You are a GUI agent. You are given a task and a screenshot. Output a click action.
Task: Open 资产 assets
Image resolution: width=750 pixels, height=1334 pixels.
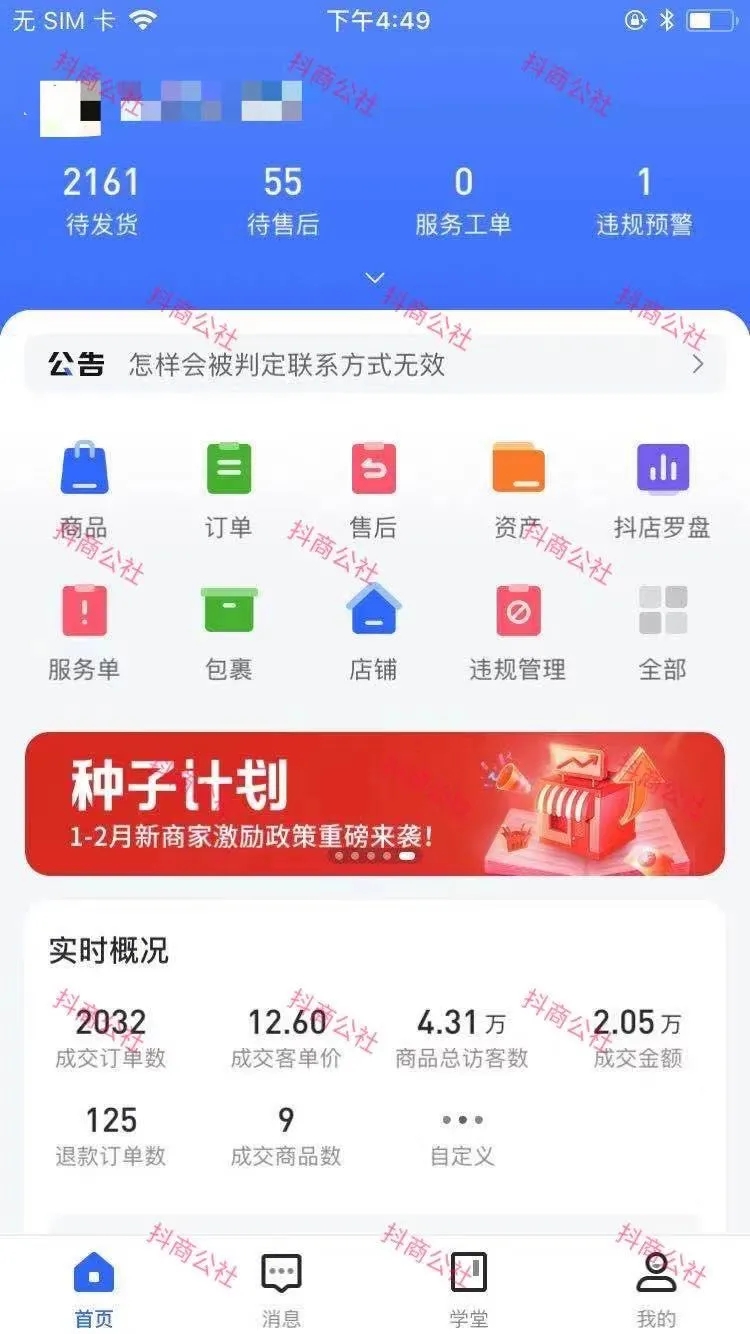[x=518, y=490]
